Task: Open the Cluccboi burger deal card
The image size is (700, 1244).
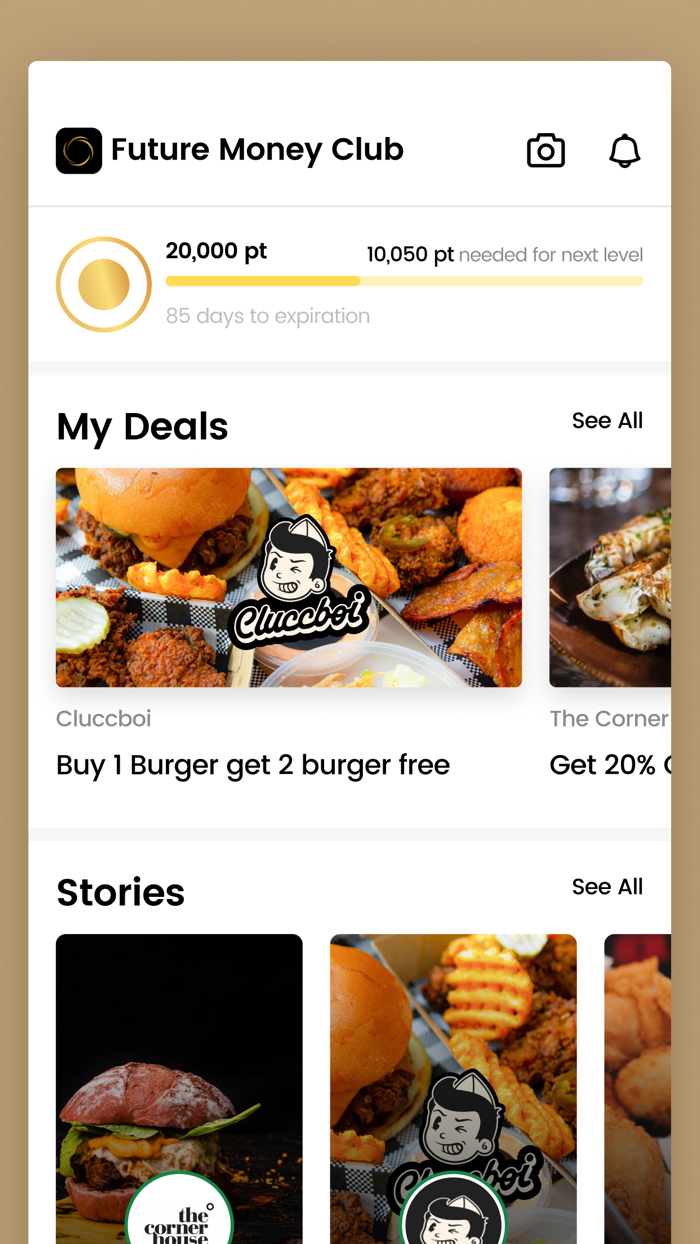Action: (x=289, y=578)
